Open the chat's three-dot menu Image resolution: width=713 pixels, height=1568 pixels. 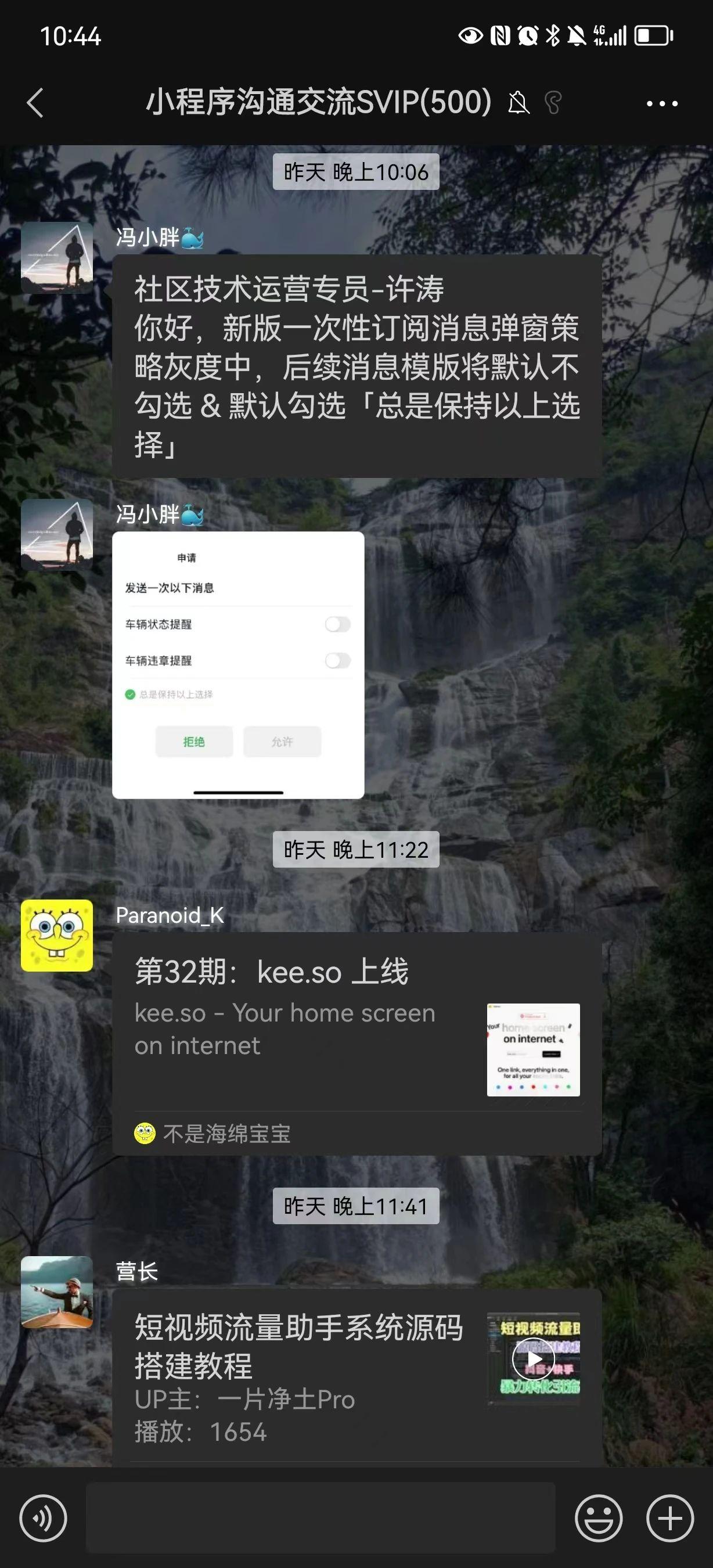662,103
